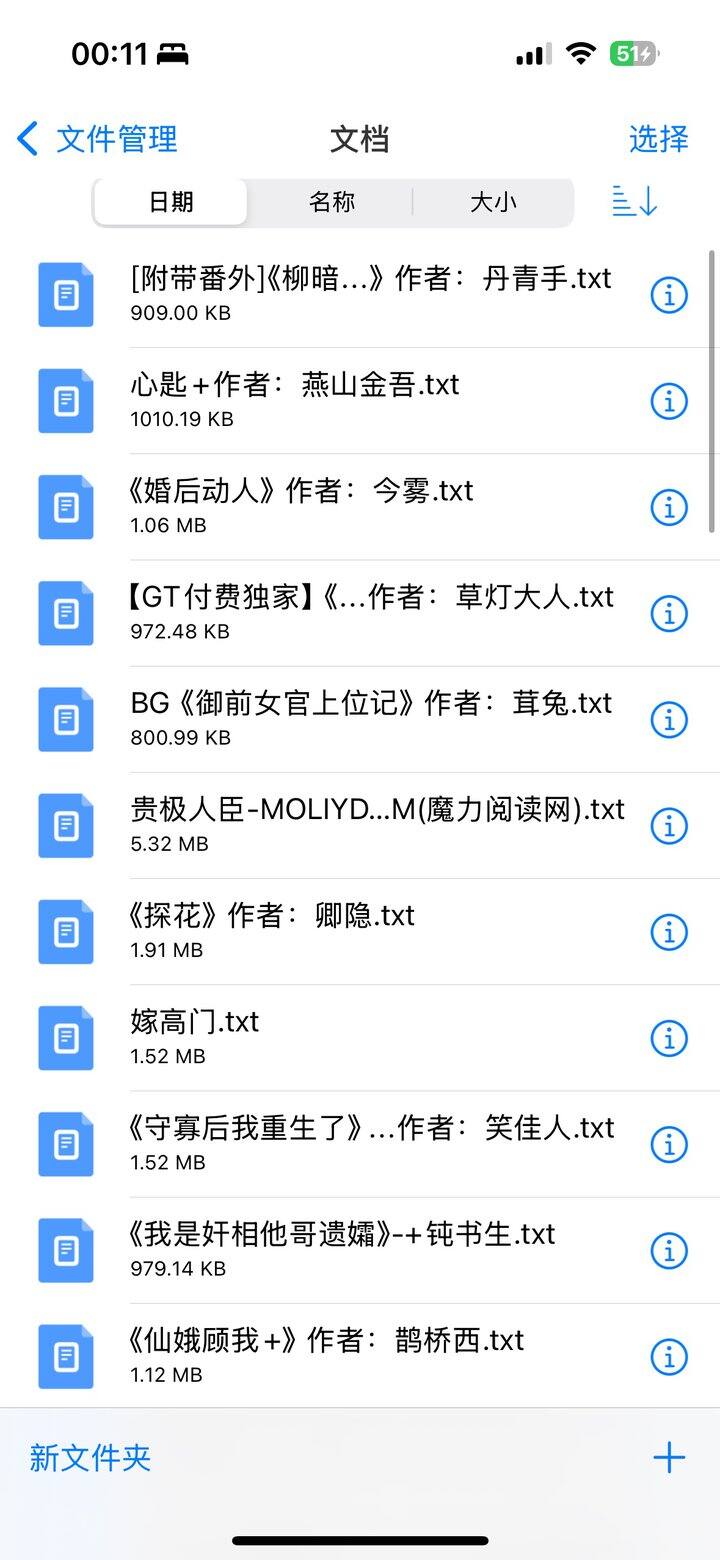Show info for 《守寡后我重生了》file
720x1560 pixels.
click(x=669, y=1144)
